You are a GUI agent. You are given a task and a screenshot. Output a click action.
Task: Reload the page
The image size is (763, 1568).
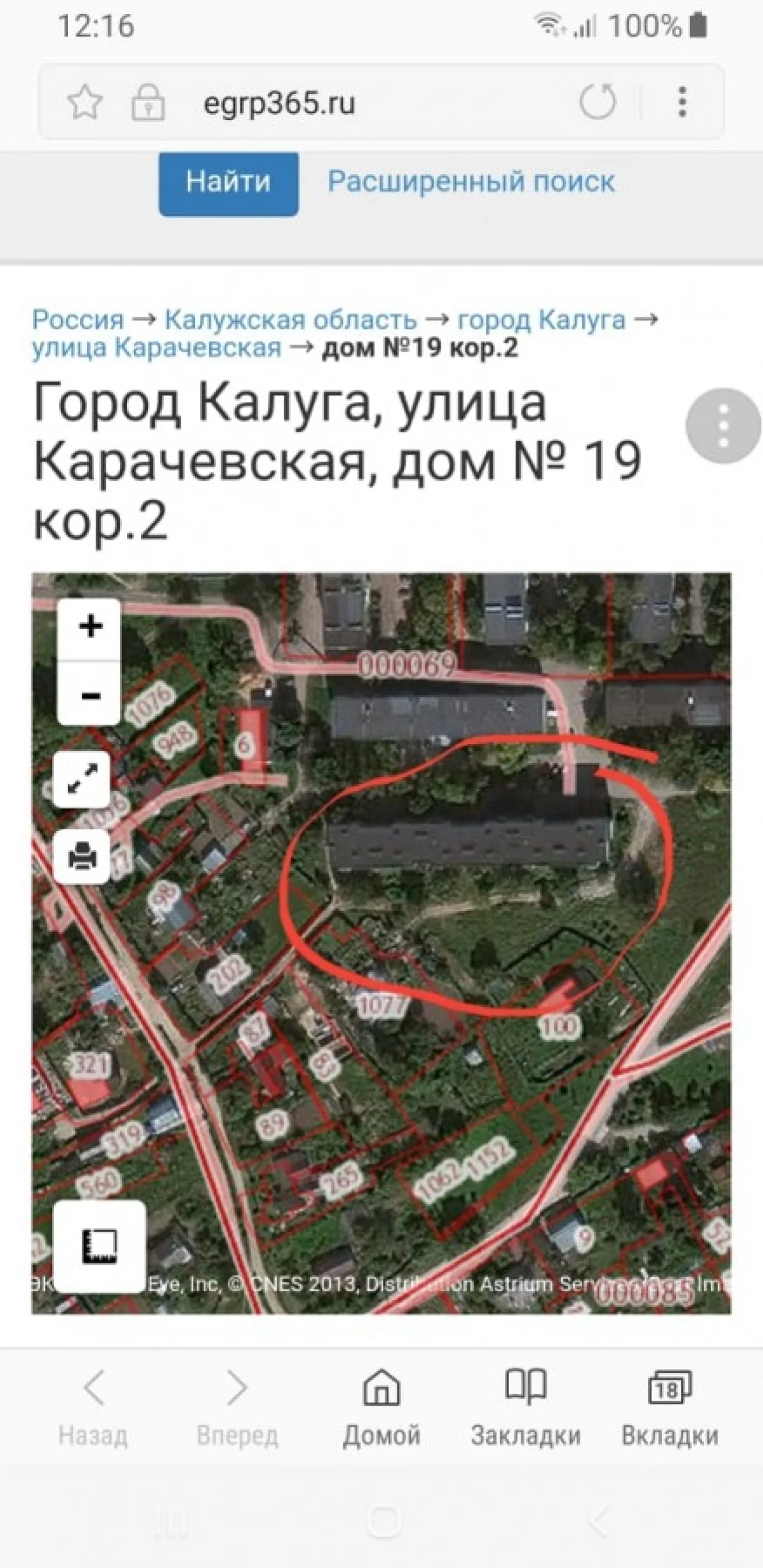pos(597,102)
